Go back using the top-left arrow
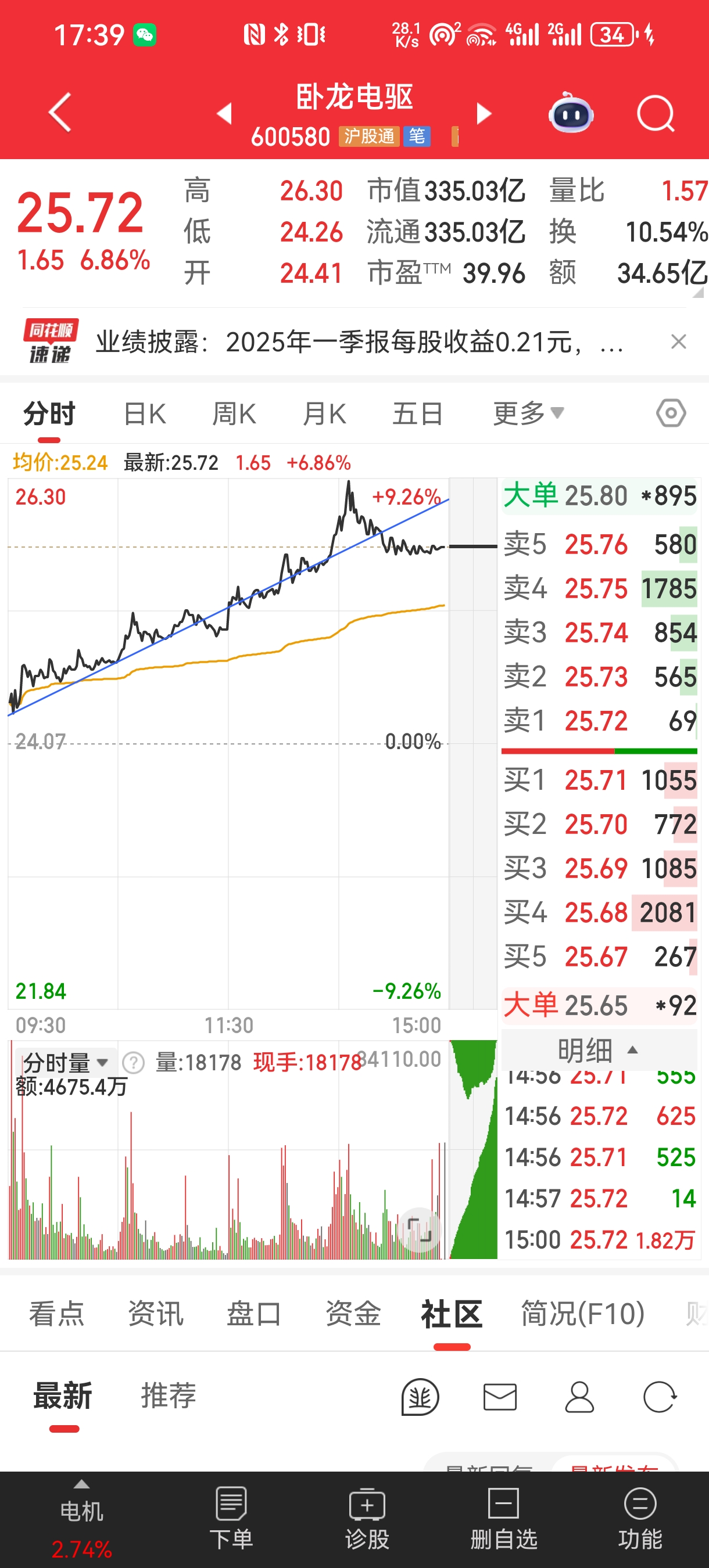 click(60, 113)
